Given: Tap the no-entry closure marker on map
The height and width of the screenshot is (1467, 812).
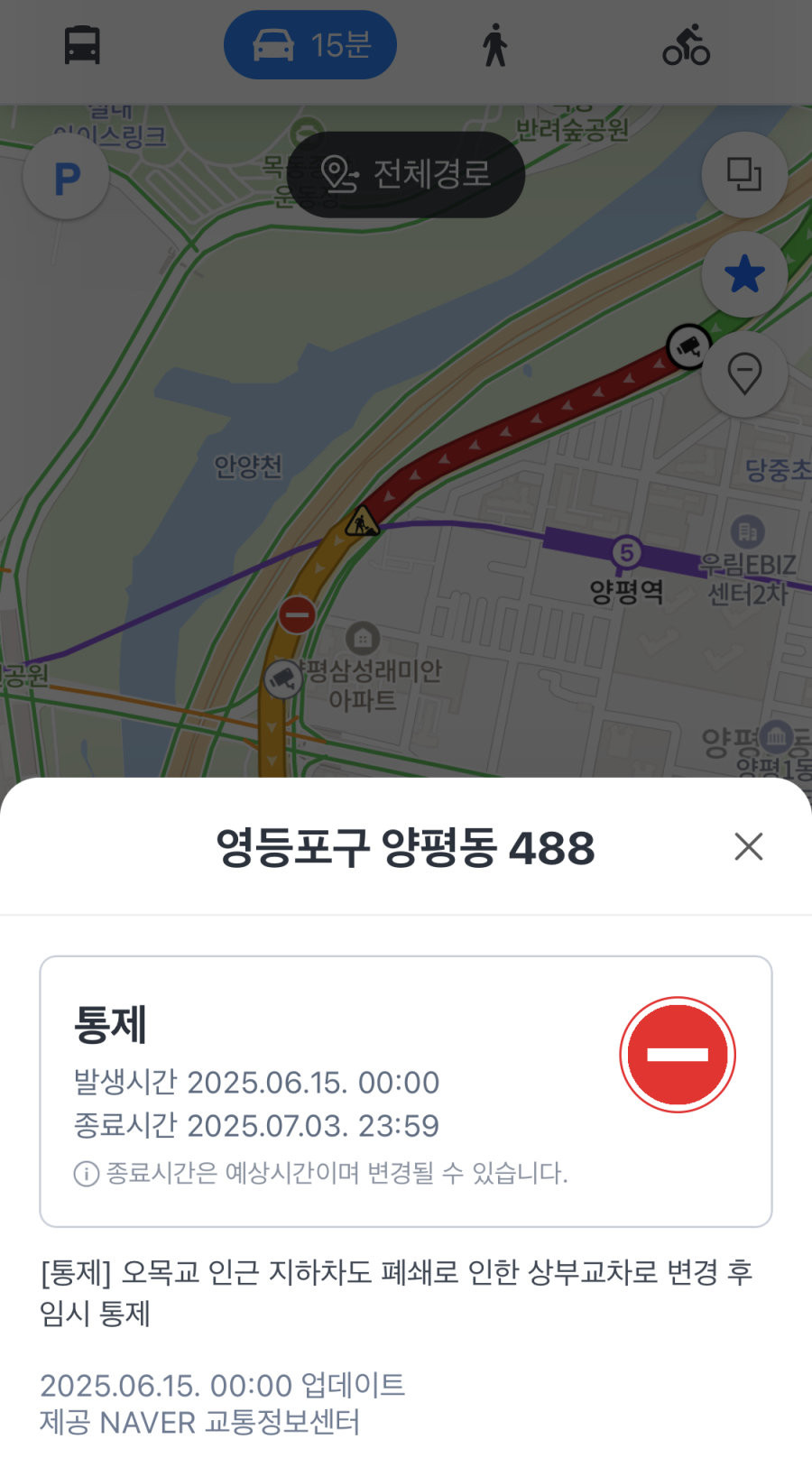Looking at the screenshot, I should pyautogui.click(x=297, y=615).
